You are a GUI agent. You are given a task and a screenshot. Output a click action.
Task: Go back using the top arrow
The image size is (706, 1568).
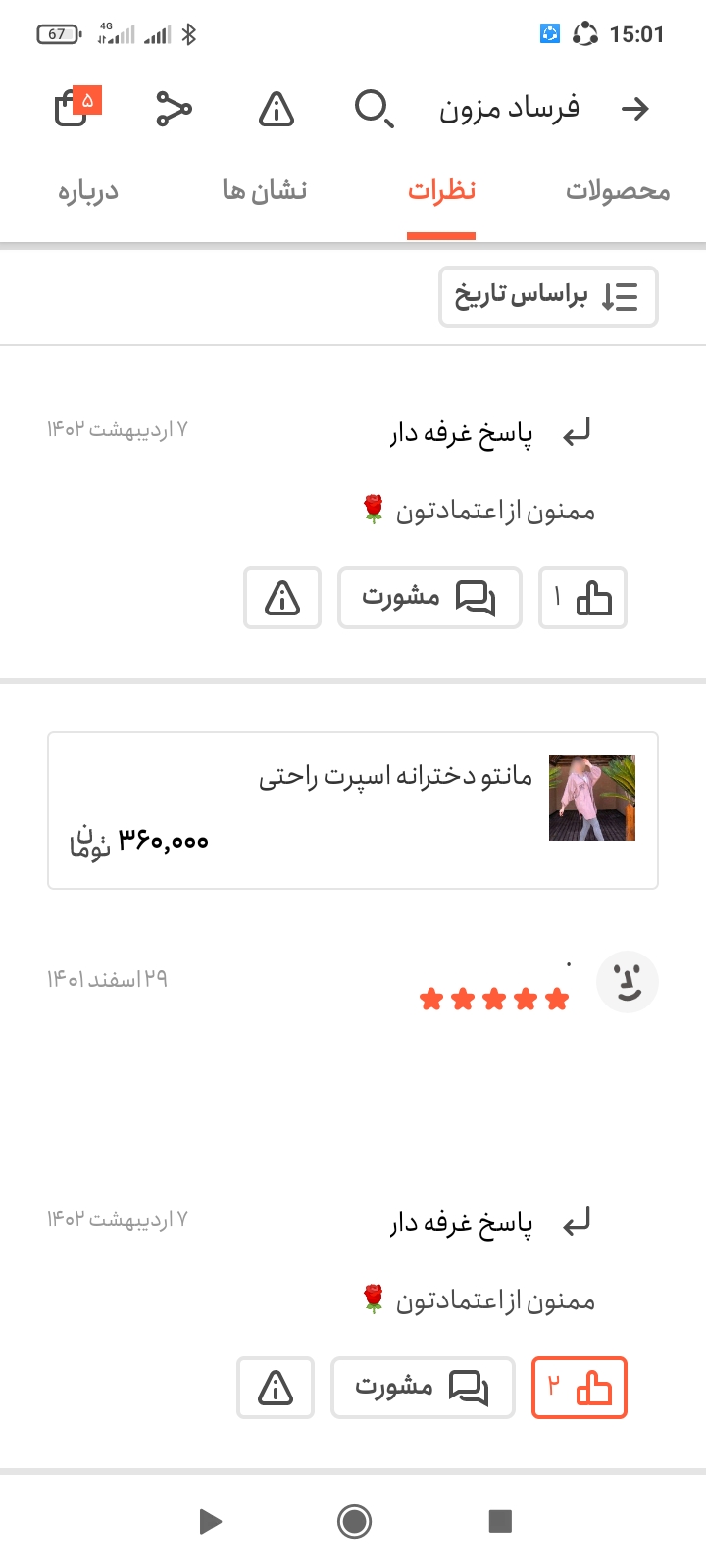coord(635,109)
